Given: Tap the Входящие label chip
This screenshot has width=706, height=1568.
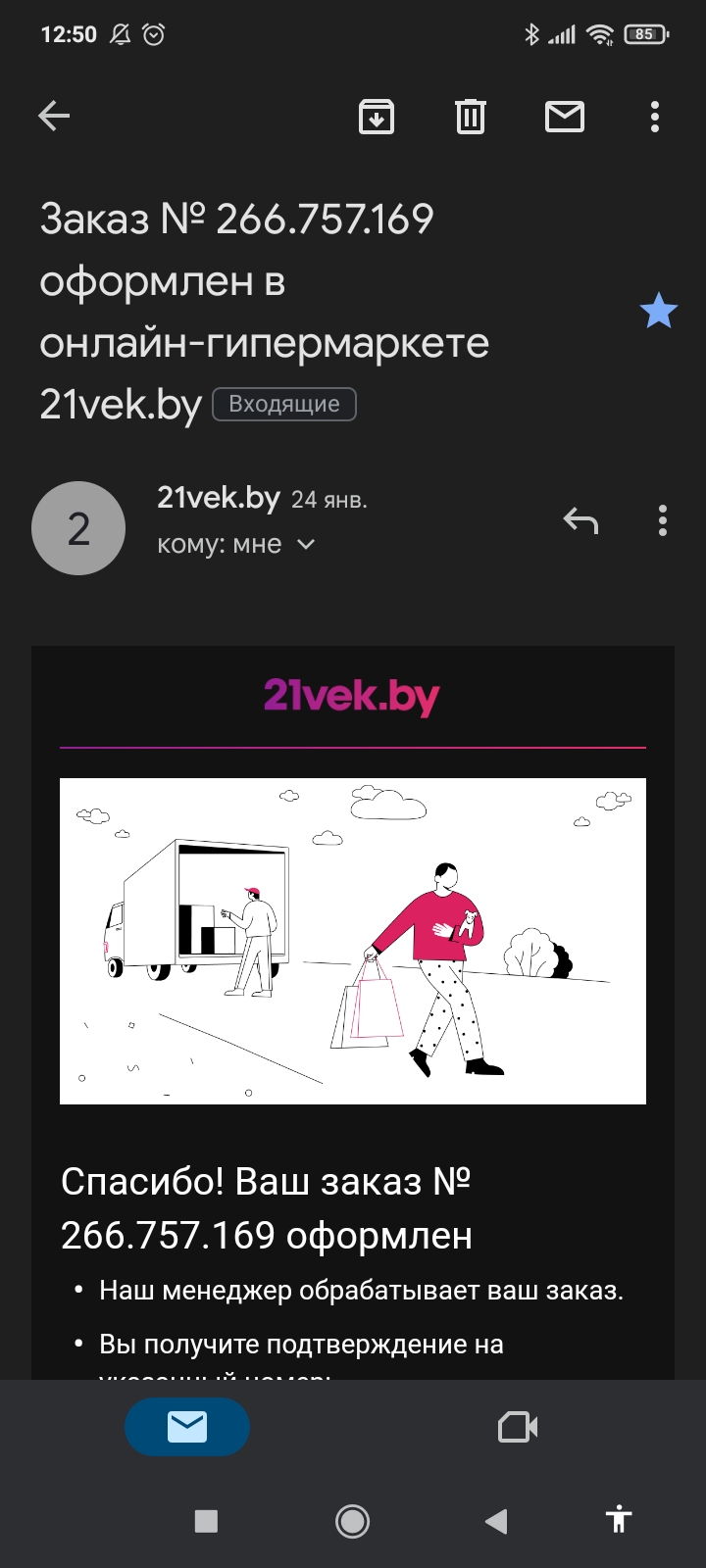Looking at the screenshot, I should [x=284, y=404].
